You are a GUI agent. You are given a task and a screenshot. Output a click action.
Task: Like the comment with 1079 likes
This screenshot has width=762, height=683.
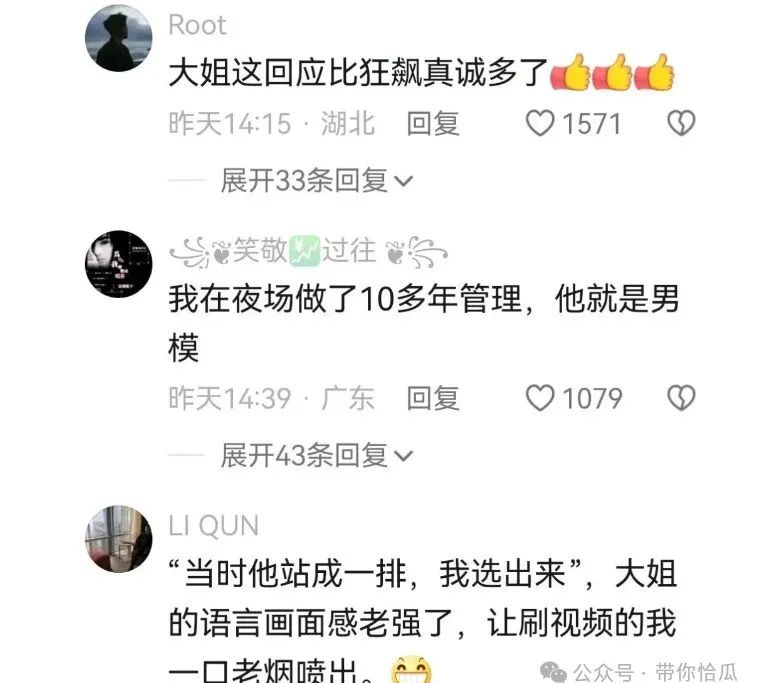(x=541, y=398)
